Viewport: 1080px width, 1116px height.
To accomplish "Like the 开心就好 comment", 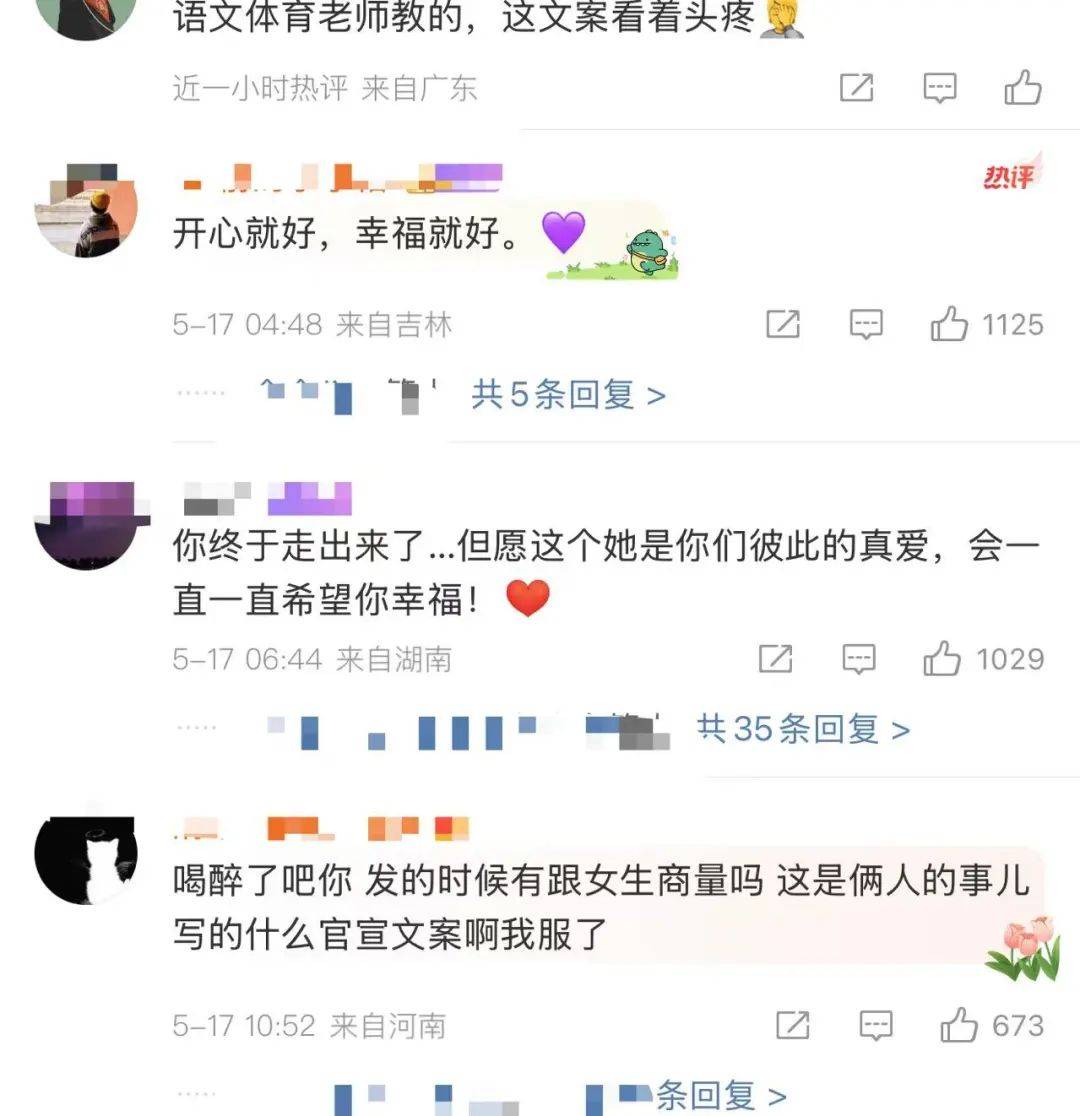I will pyautogui.click(x=949, y=324).
